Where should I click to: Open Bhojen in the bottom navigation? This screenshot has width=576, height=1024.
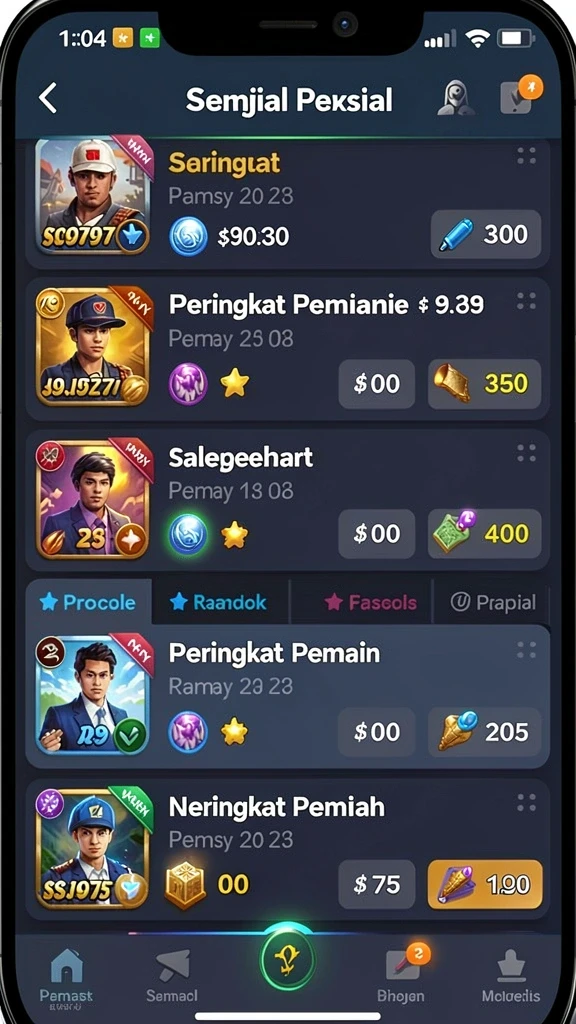(x=401, y=976)
